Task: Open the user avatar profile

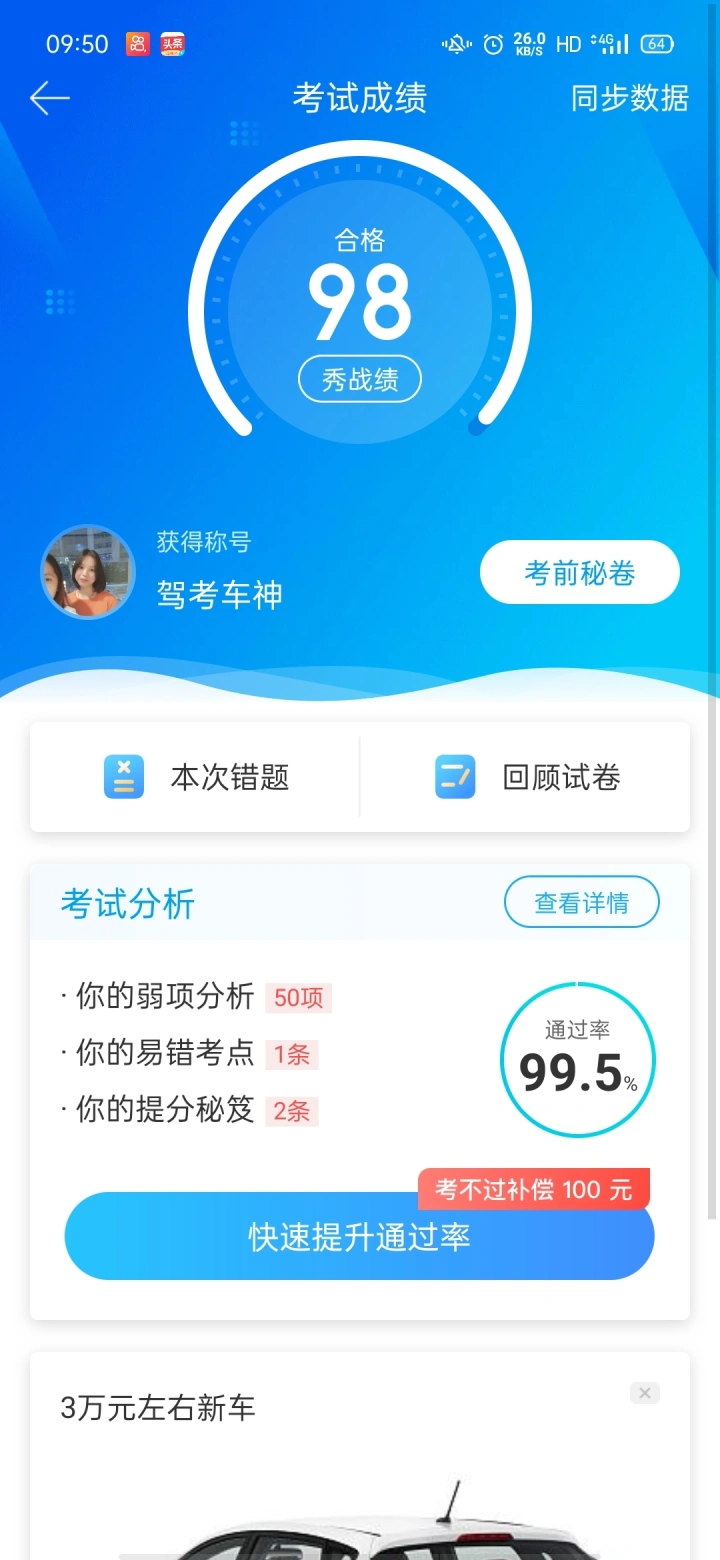Action: (88, 573)
